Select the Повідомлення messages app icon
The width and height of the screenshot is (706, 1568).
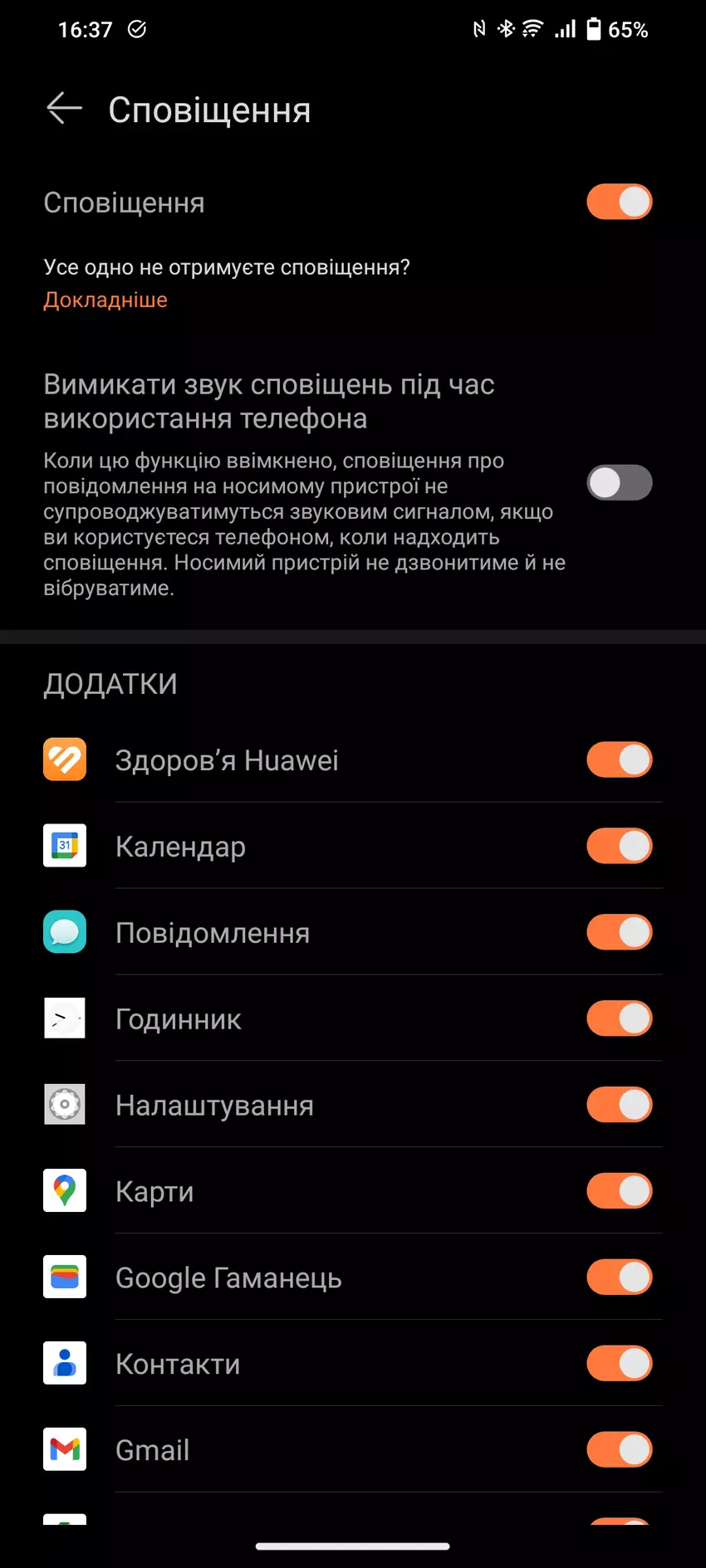click(64, 931)
